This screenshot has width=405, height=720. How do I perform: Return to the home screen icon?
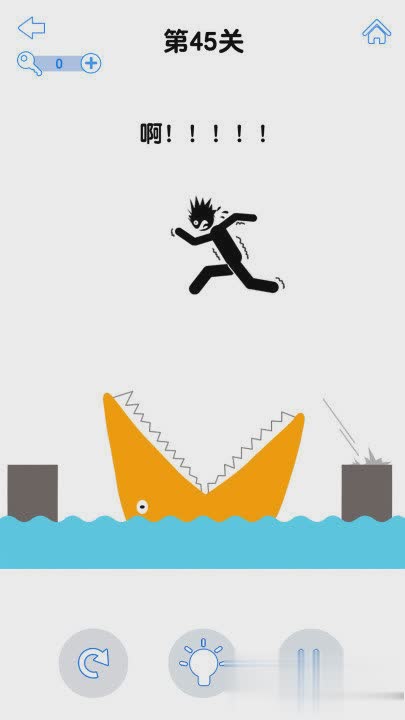click(377, 32)
